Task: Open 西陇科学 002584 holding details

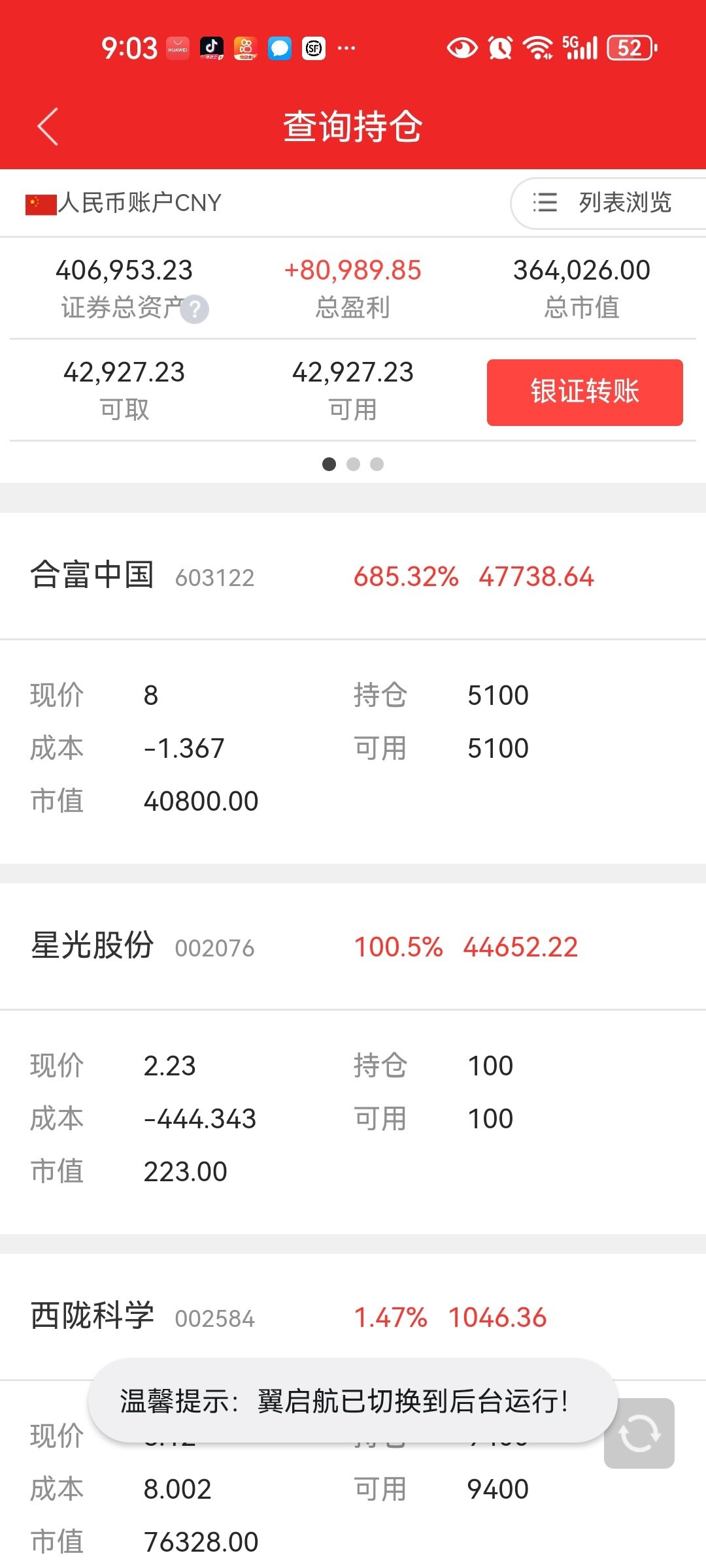Action: pos(92,1316)
